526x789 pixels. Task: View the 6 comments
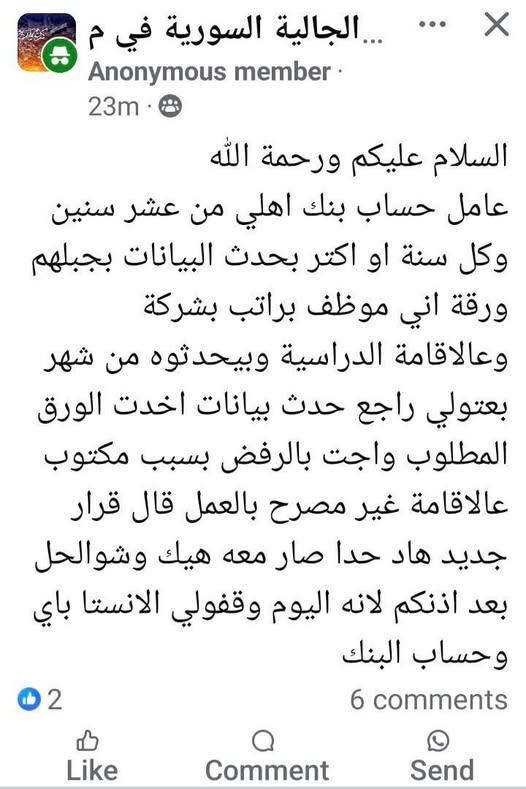coord(429,699)
